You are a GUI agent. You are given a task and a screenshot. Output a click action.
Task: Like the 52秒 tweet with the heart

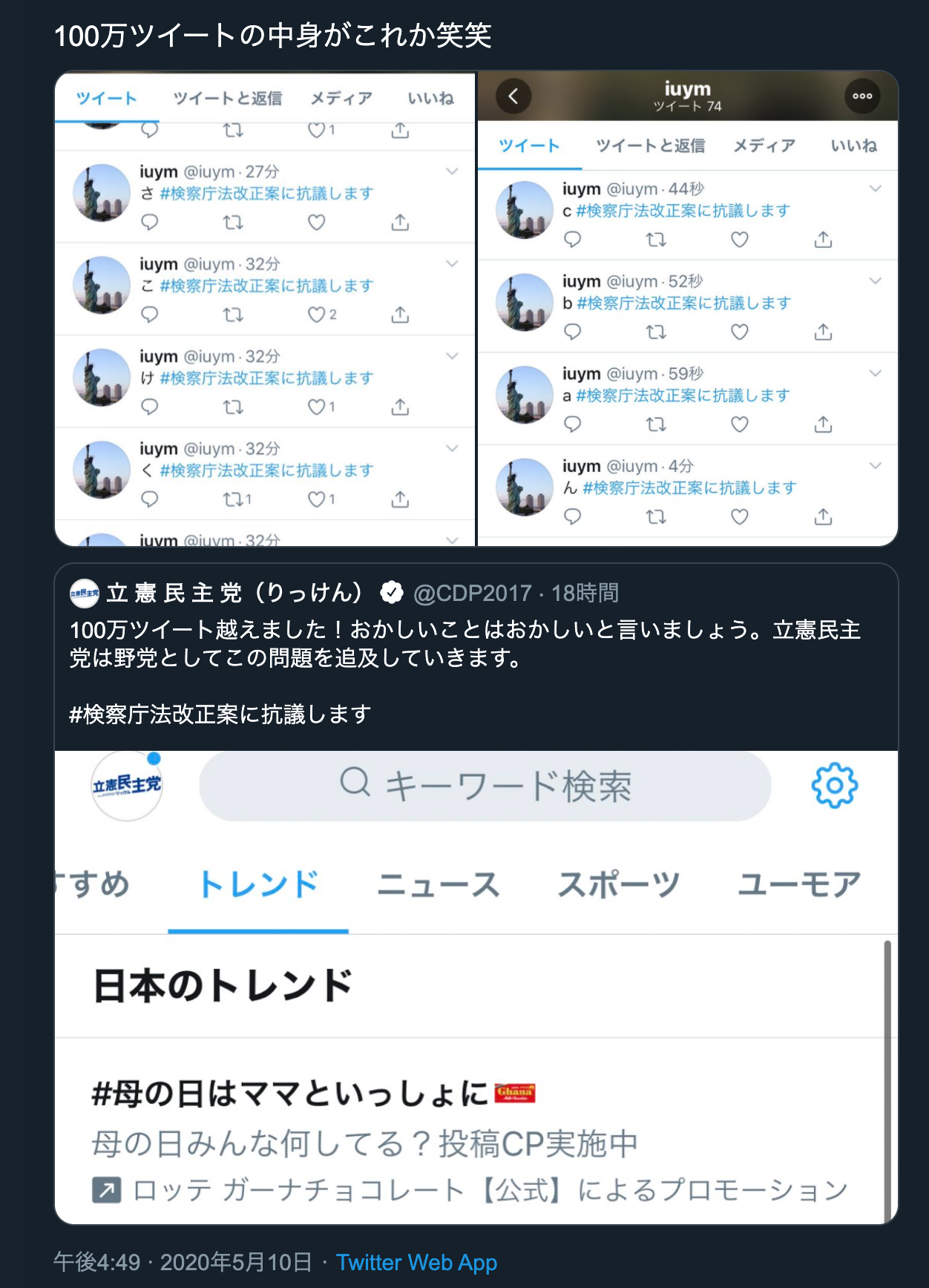(x=738, y=332)
